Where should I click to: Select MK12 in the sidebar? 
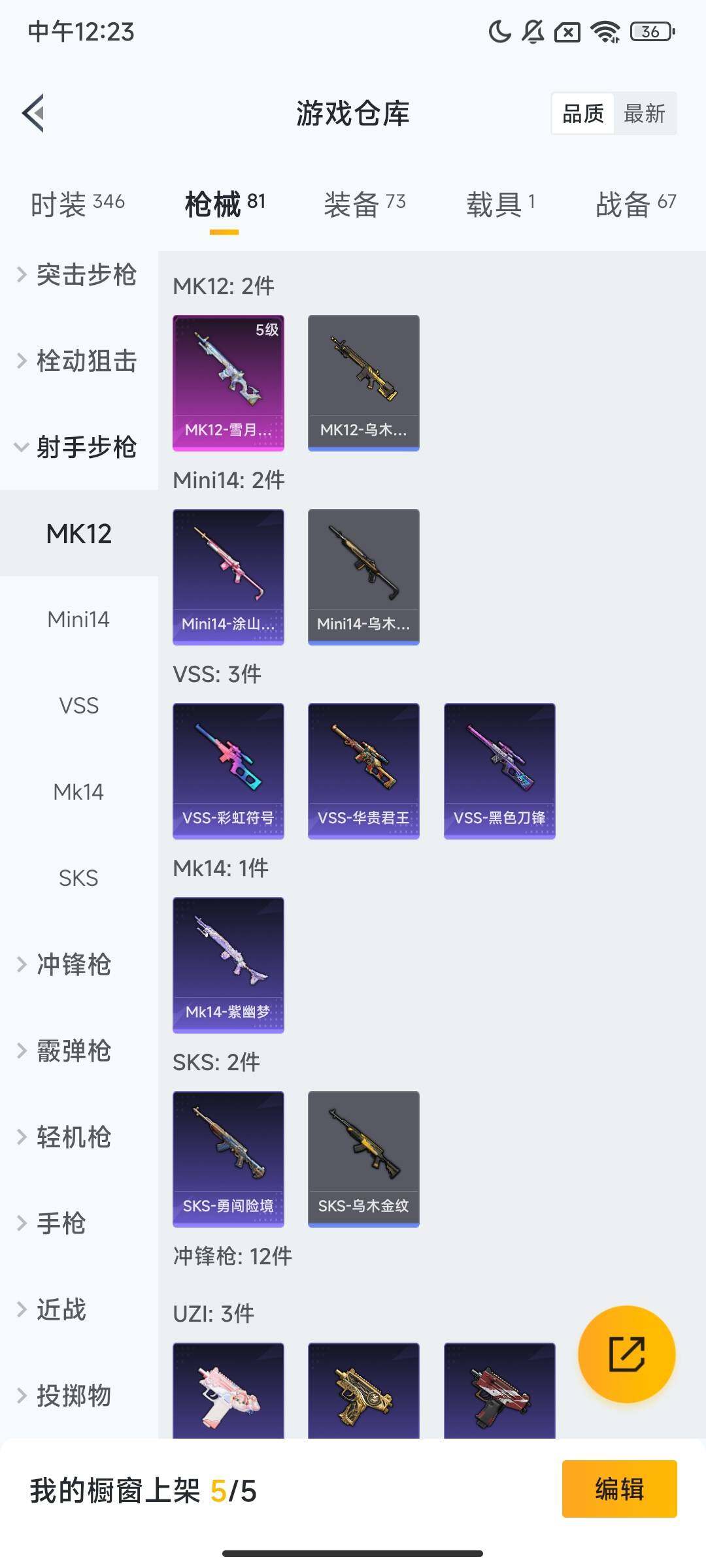tap(79, 533)
